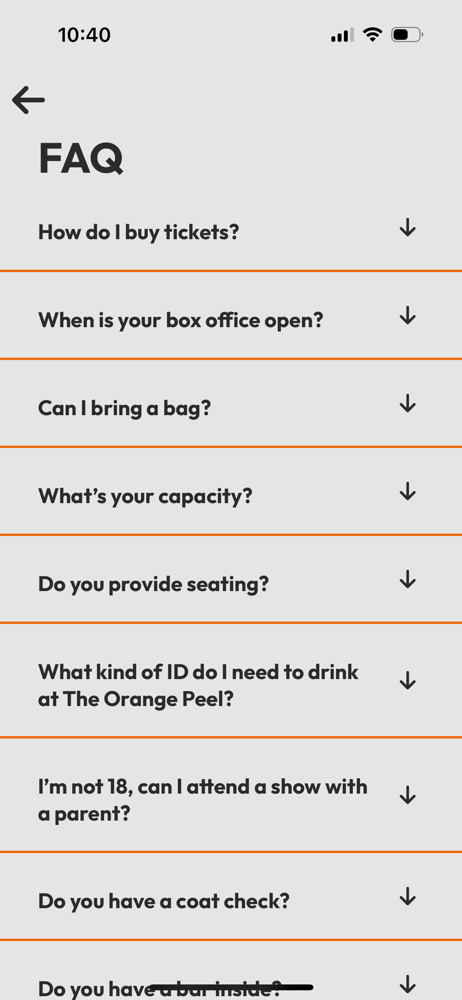Show answer for 'Do you provide seating?'
Viewport: 462px width, 1000px height.
(x=231, y=580)
